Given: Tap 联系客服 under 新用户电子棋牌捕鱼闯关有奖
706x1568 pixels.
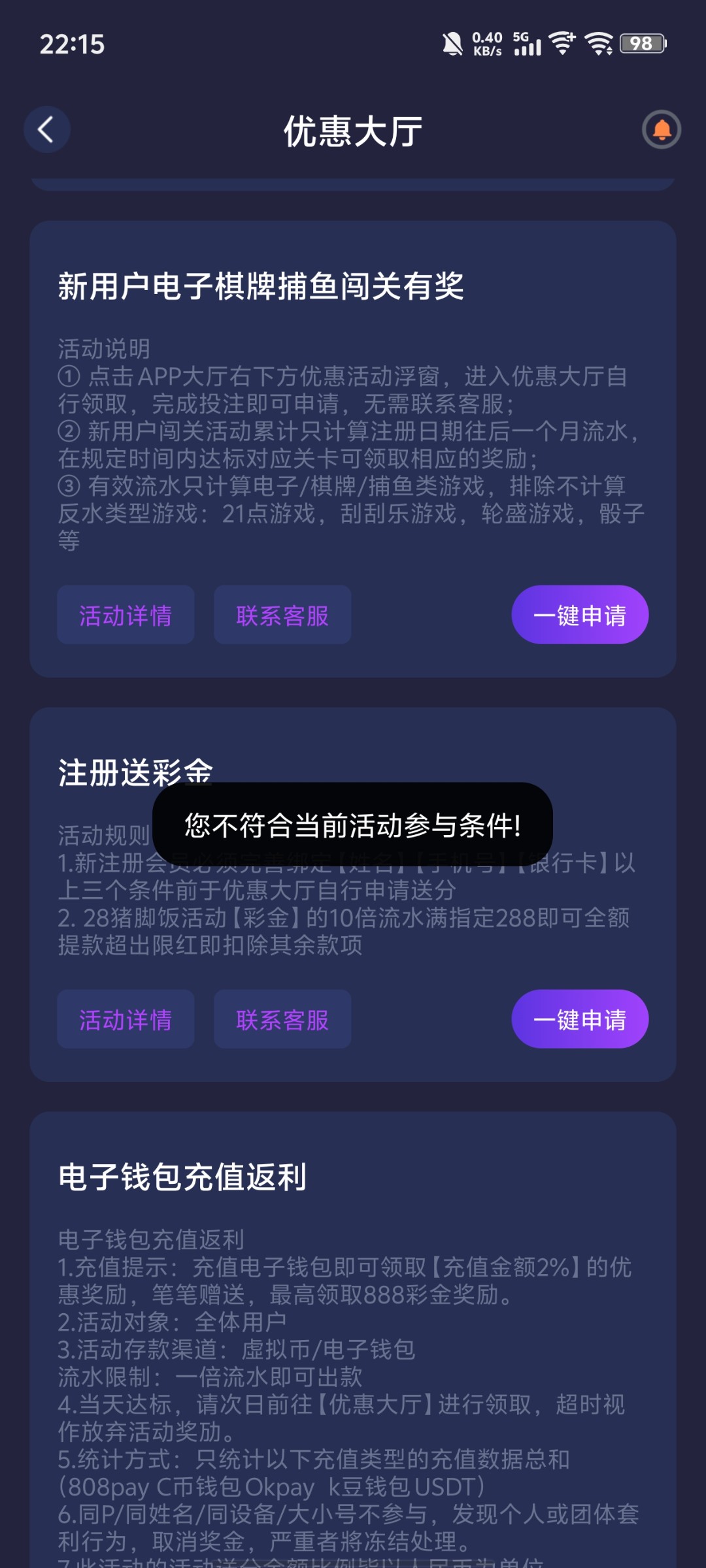Looking at the screenshot, I should click(282, 615).
